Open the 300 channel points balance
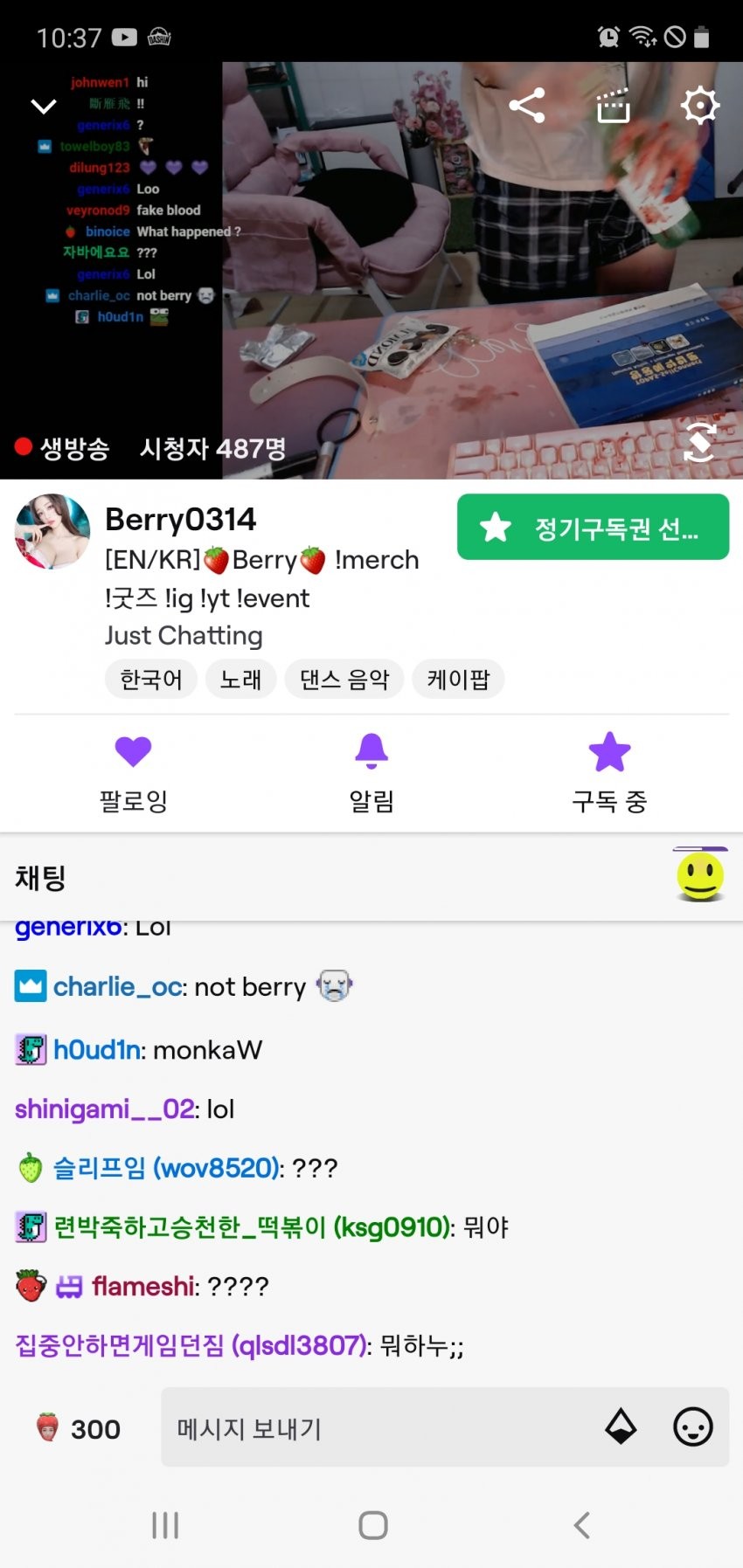This screenshot has height=1568, width=743. (x=79, y=1429)
